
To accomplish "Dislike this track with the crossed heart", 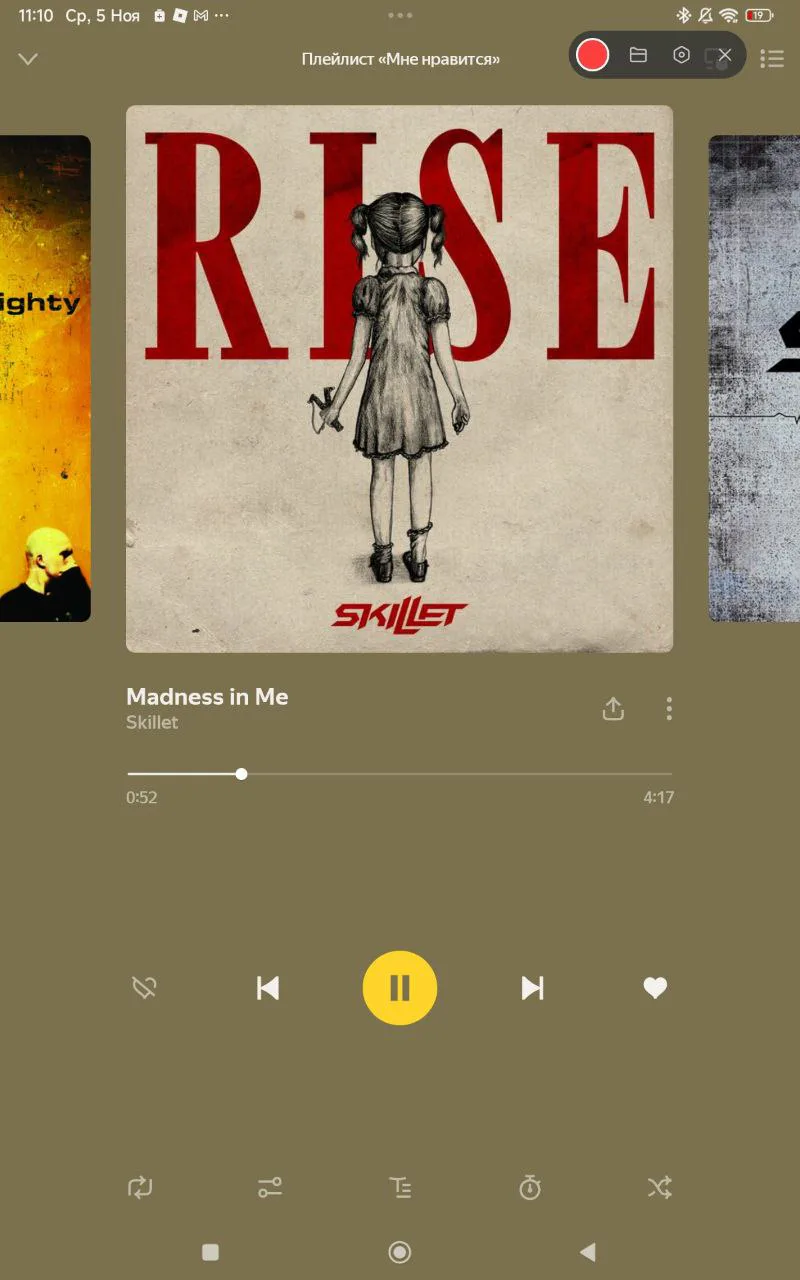I will [145, 988].
